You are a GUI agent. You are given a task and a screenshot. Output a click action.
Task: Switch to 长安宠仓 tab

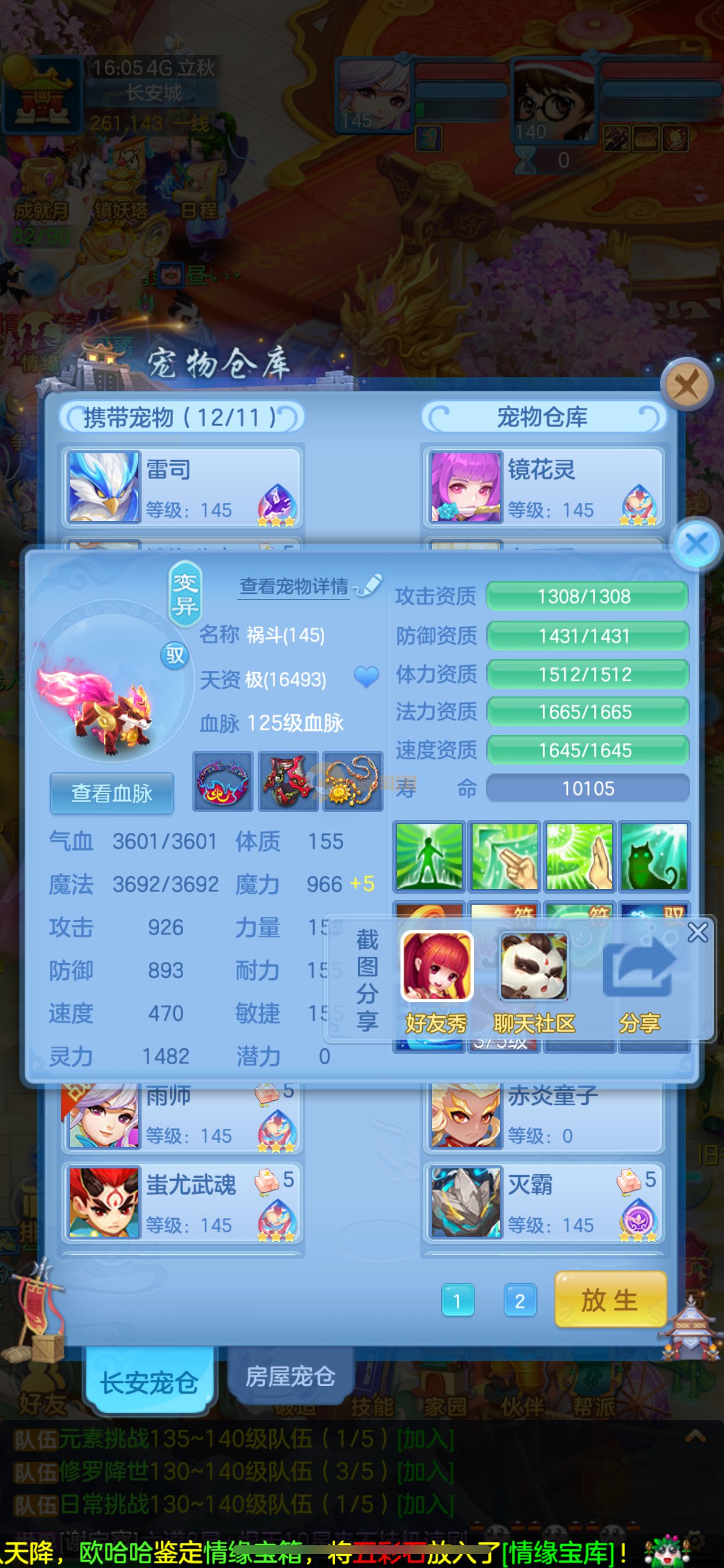click(x=149, y=1382)
